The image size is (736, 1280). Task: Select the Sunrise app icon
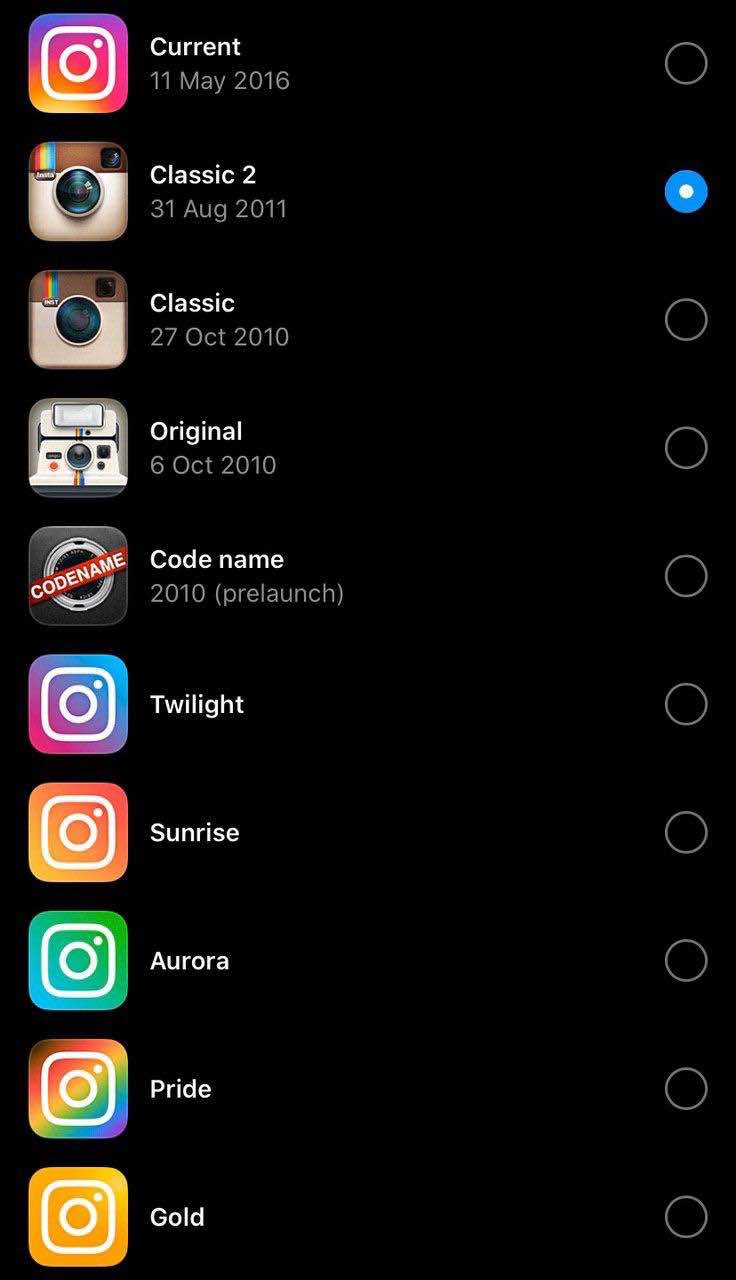pos(686,832)
